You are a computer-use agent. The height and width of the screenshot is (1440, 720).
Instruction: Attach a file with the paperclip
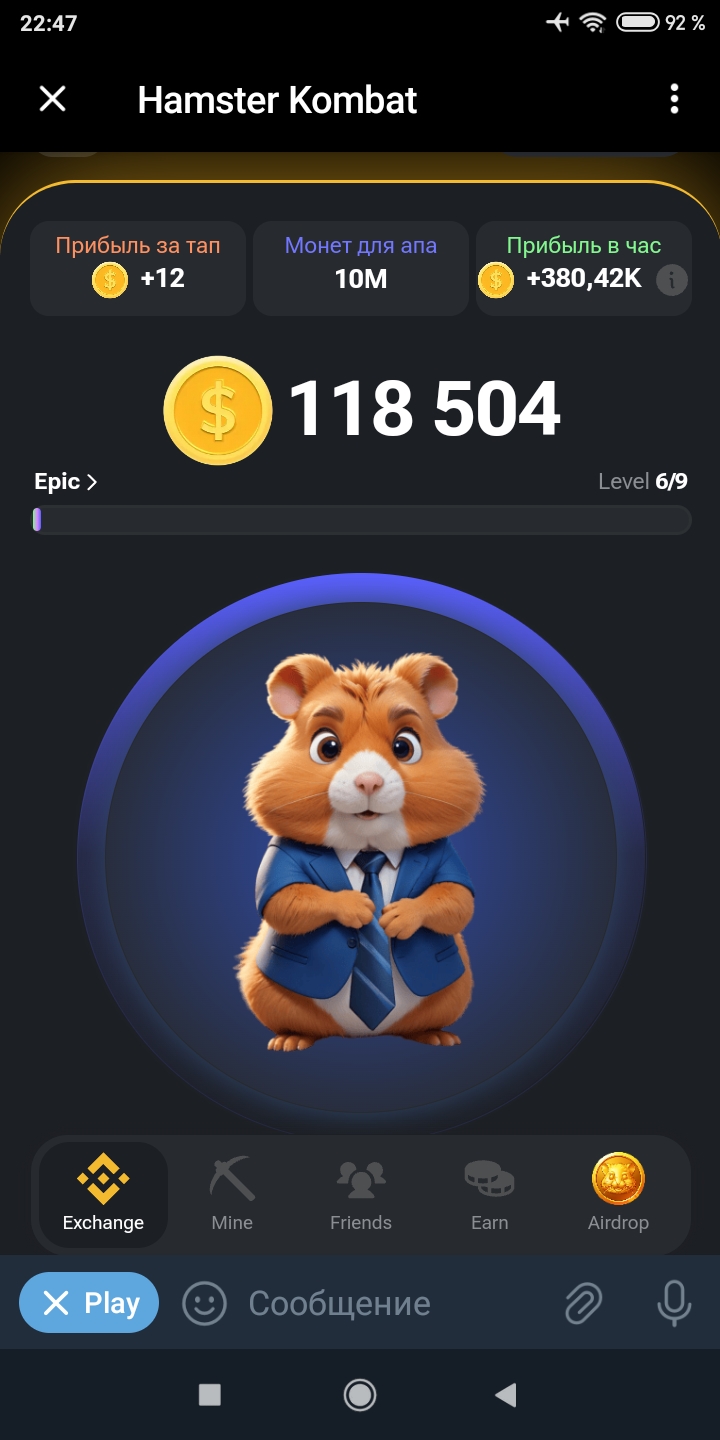click(x=583, y=1304)
